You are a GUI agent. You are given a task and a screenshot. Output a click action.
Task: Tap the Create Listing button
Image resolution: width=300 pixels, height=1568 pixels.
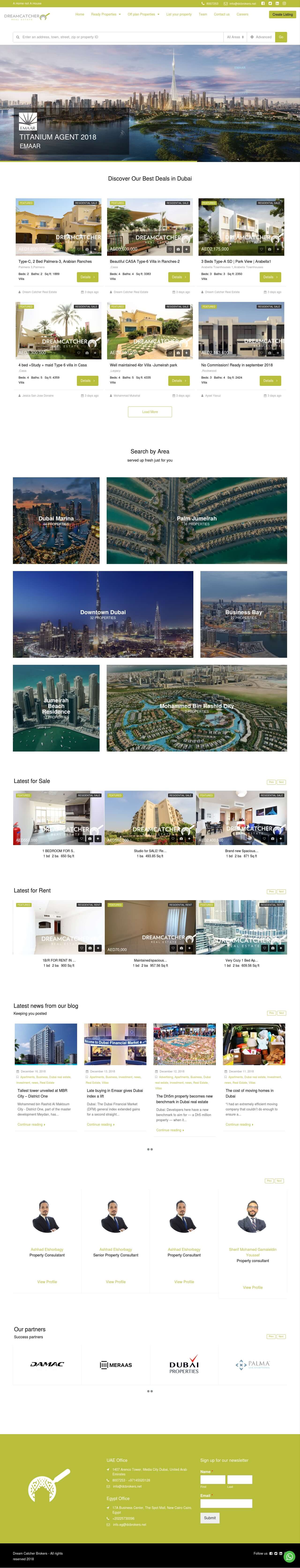(x=282, y=14)
